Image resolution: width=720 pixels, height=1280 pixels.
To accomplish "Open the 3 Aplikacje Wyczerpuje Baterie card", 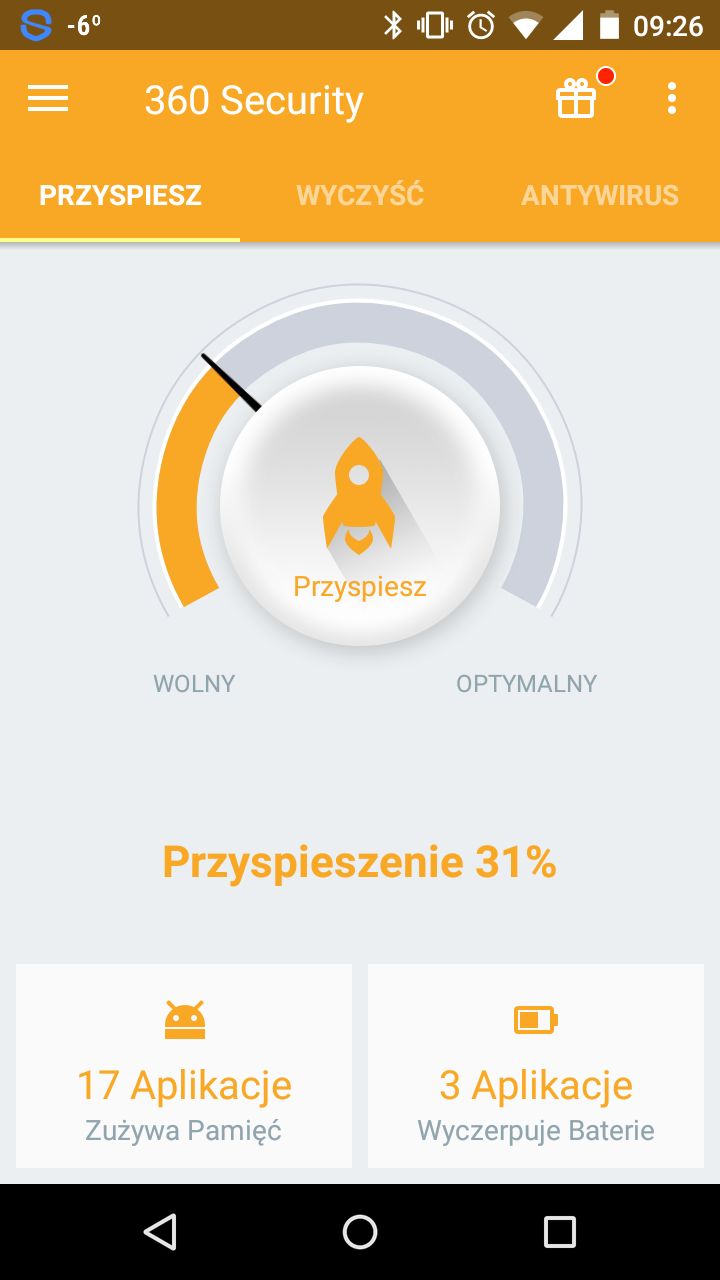I will pos(536,1065).
